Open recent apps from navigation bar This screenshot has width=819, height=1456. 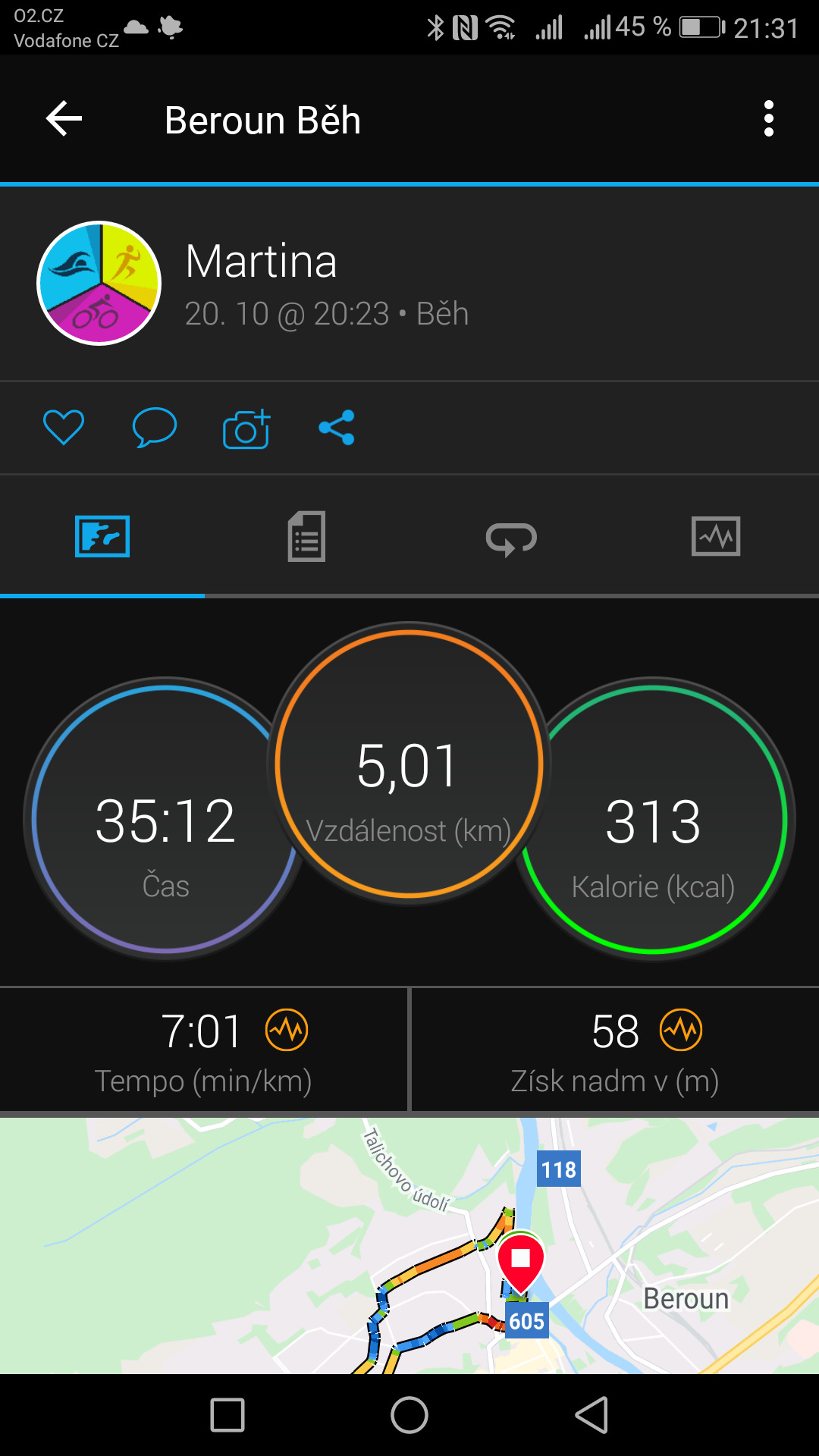(x=227, y=1415)
